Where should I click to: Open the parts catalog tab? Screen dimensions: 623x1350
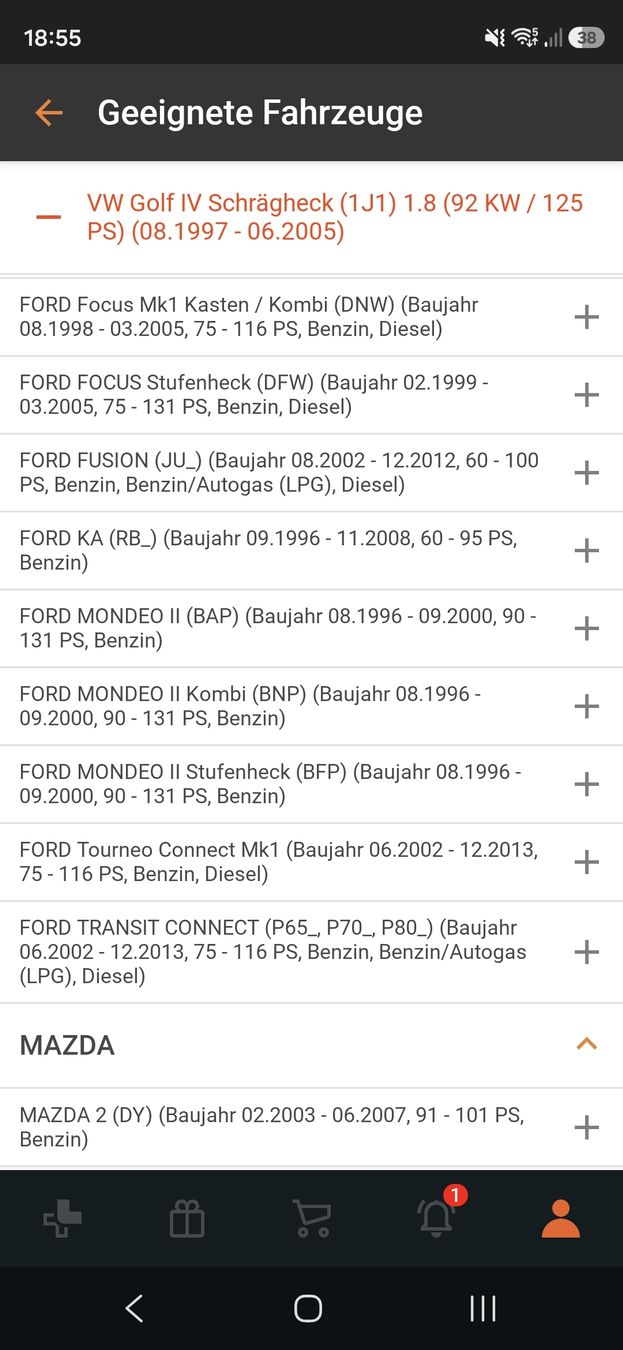point(62,1219)
